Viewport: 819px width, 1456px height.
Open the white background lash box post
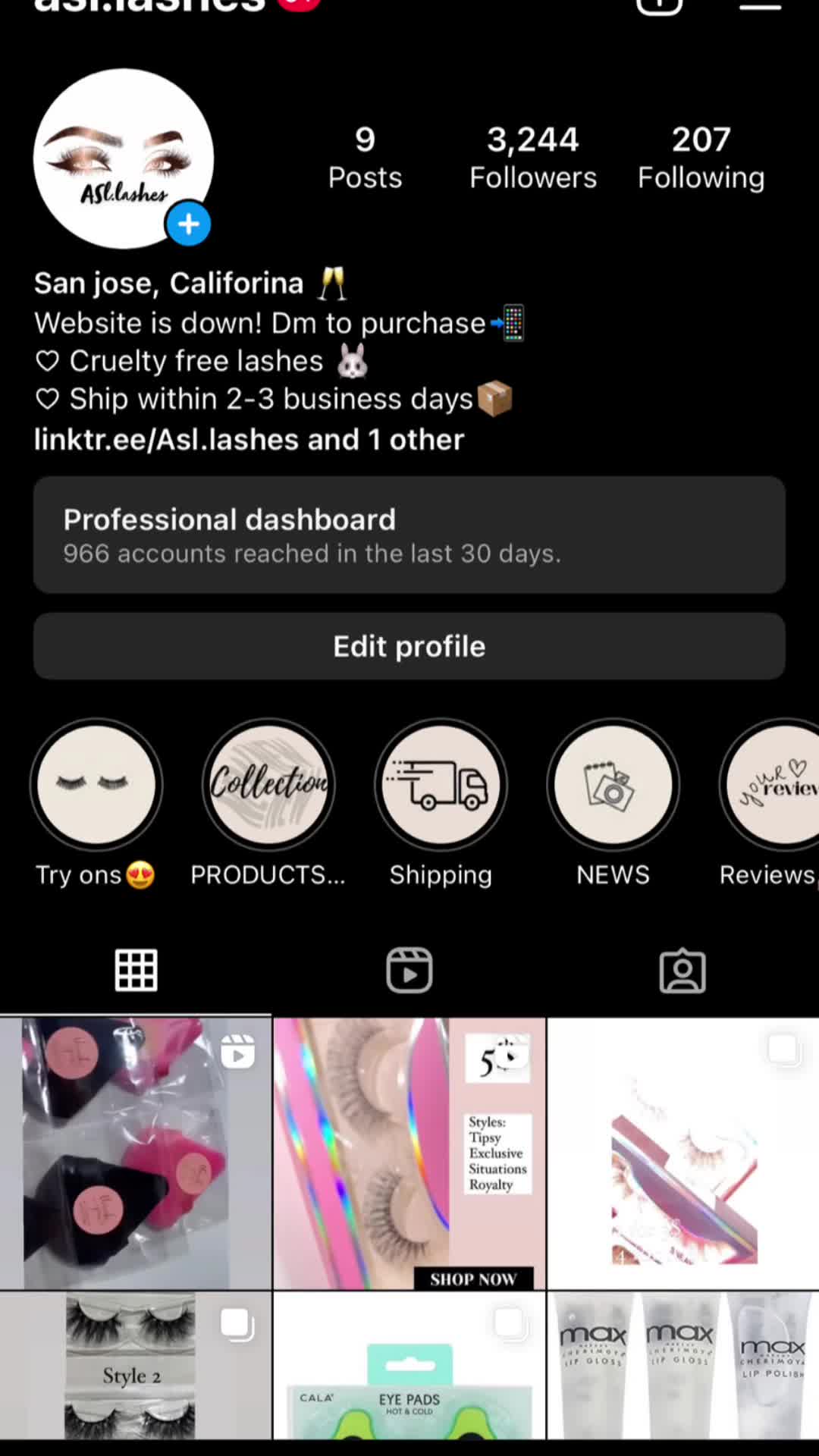pyautogui.click(x=683, y=1153)
